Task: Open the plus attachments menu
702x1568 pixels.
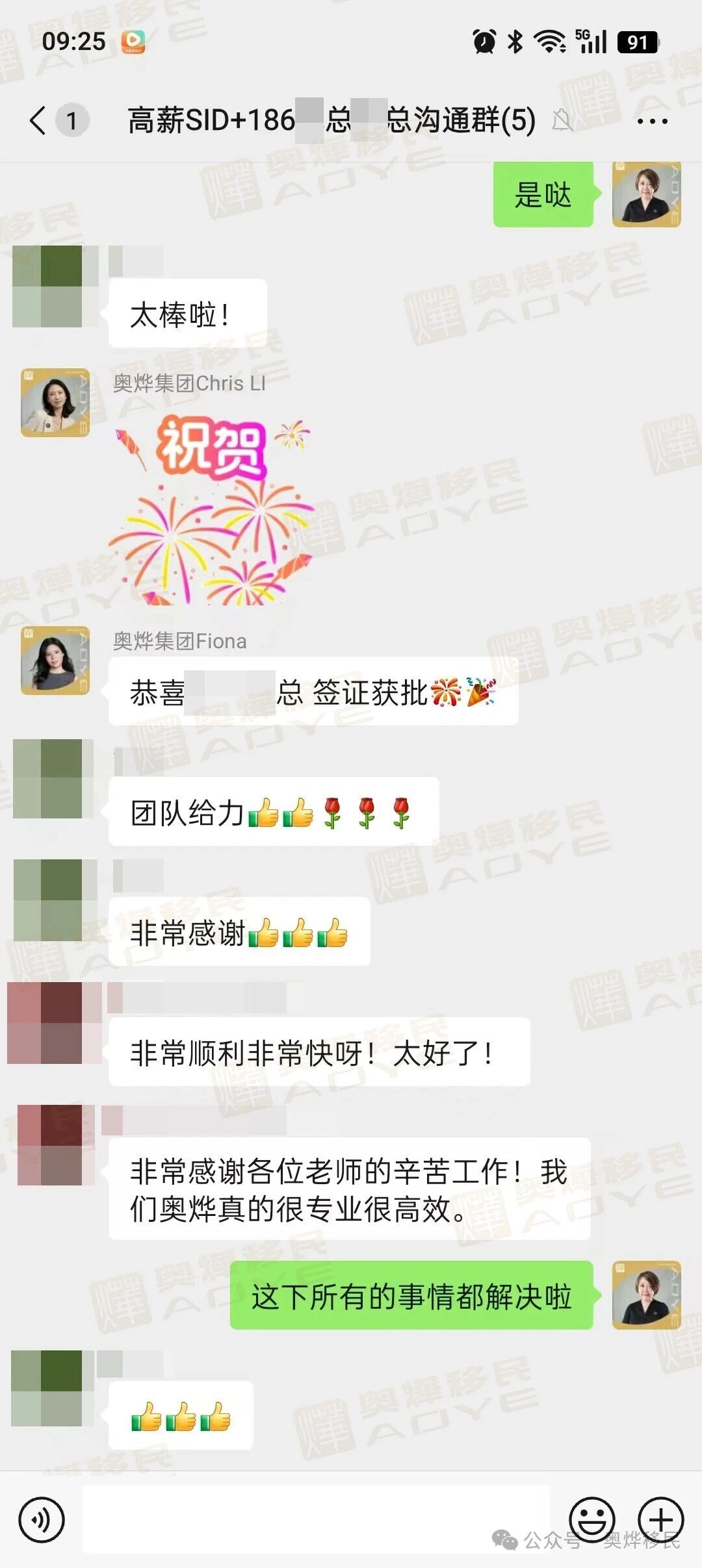Action: [660, 1519]
